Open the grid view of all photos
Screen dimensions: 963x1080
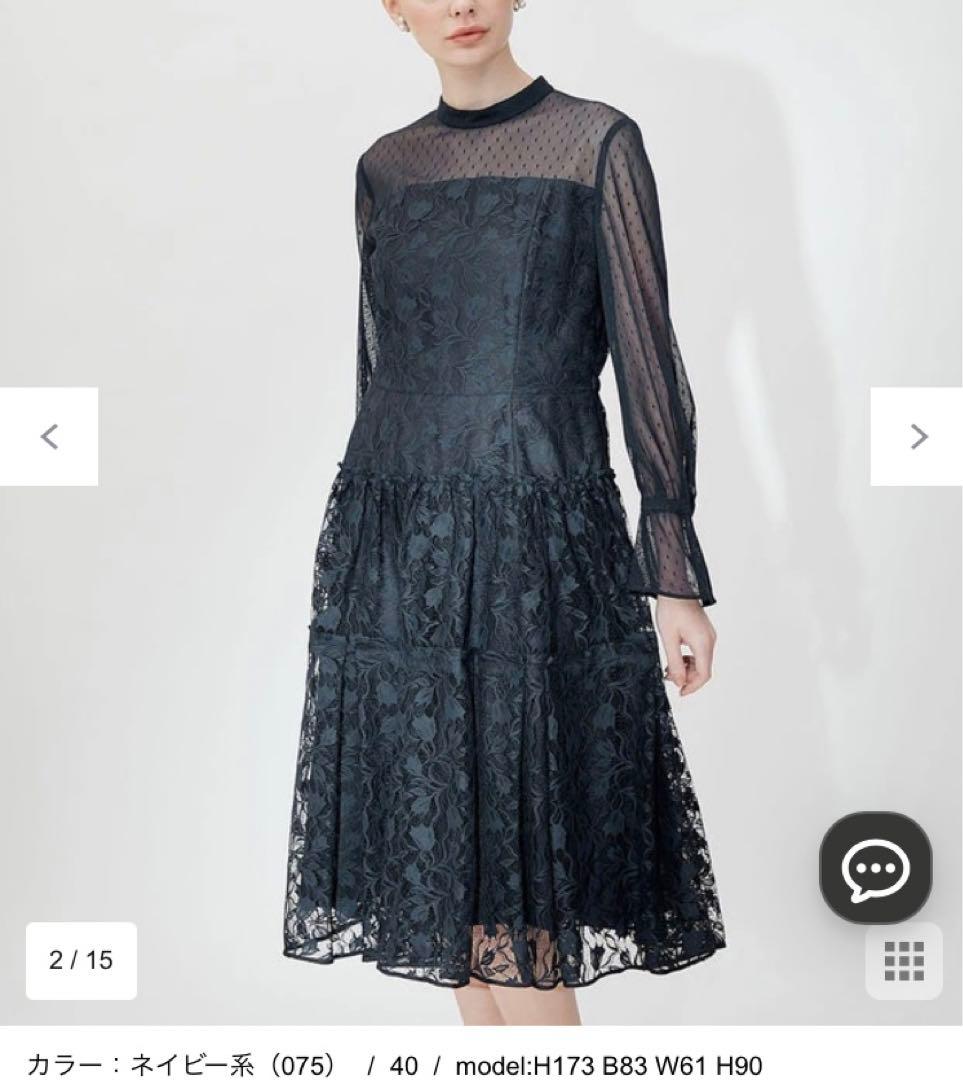[x=904, y=961]
